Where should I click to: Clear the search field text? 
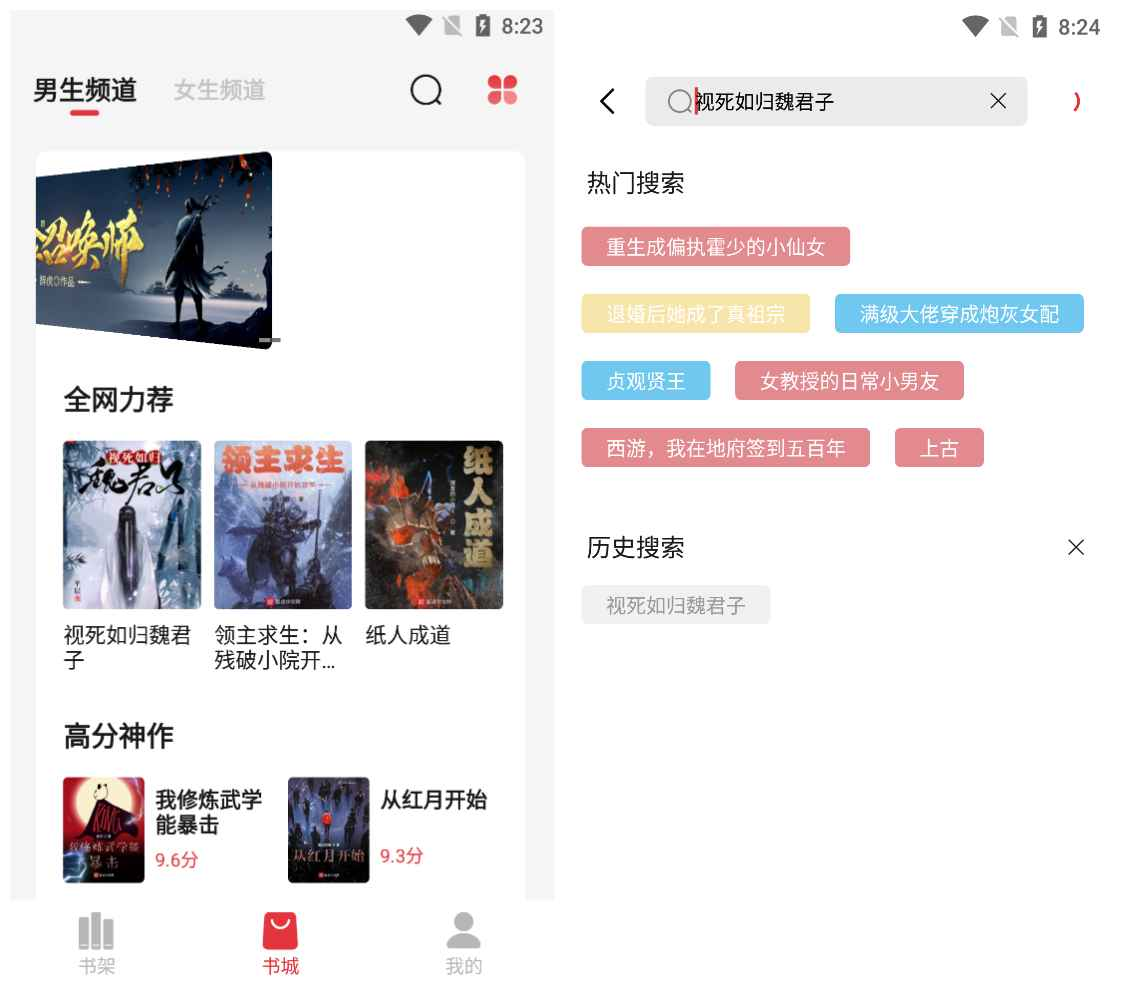click(x=998, y=101)
